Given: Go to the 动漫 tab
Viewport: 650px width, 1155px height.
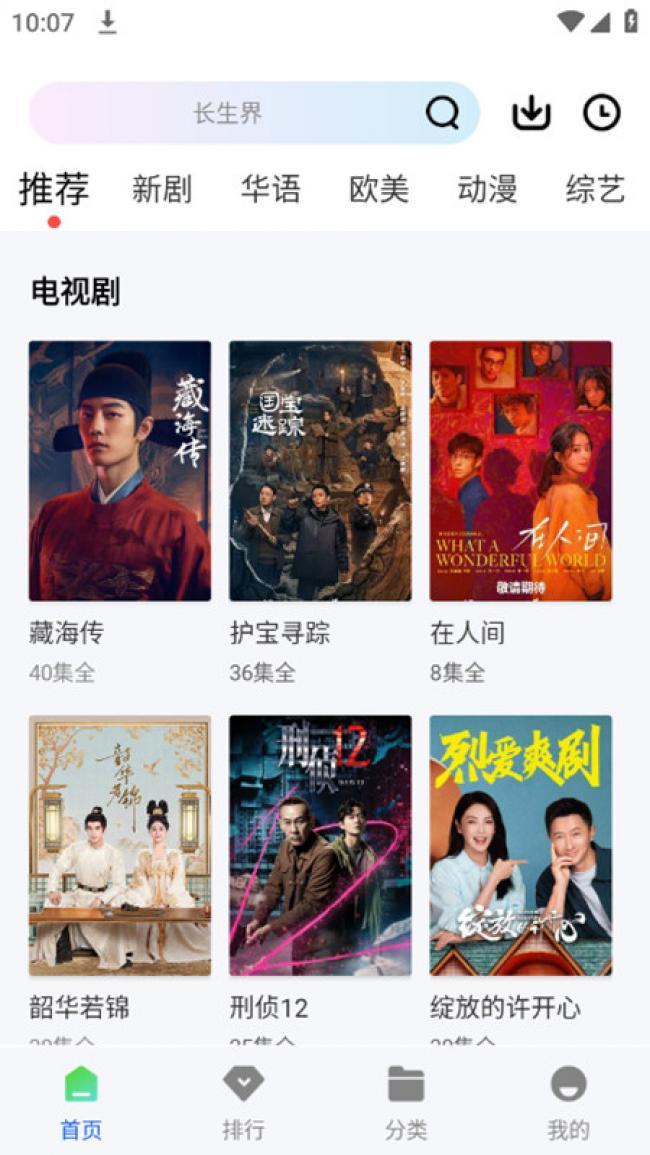Looking at the screenshot, I should click(487, 189).
